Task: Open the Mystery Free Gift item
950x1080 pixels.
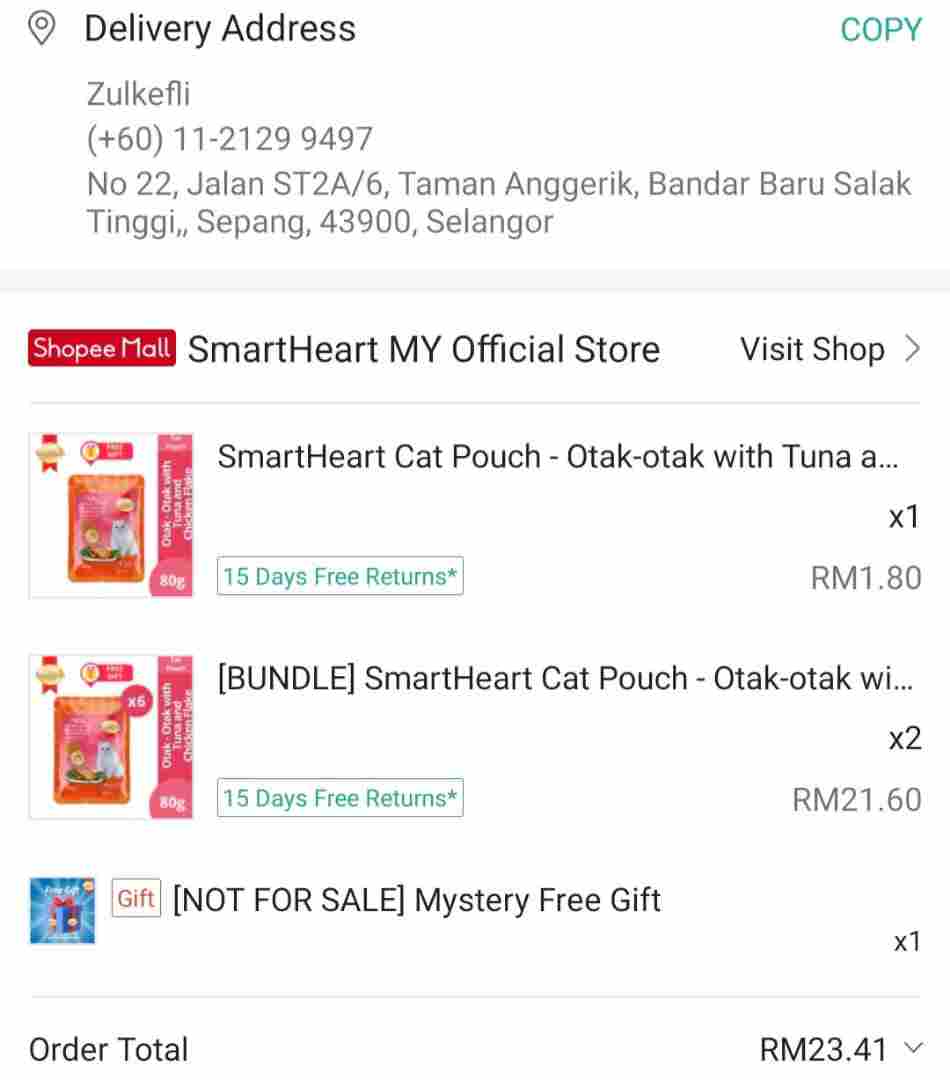Action: 416,900
